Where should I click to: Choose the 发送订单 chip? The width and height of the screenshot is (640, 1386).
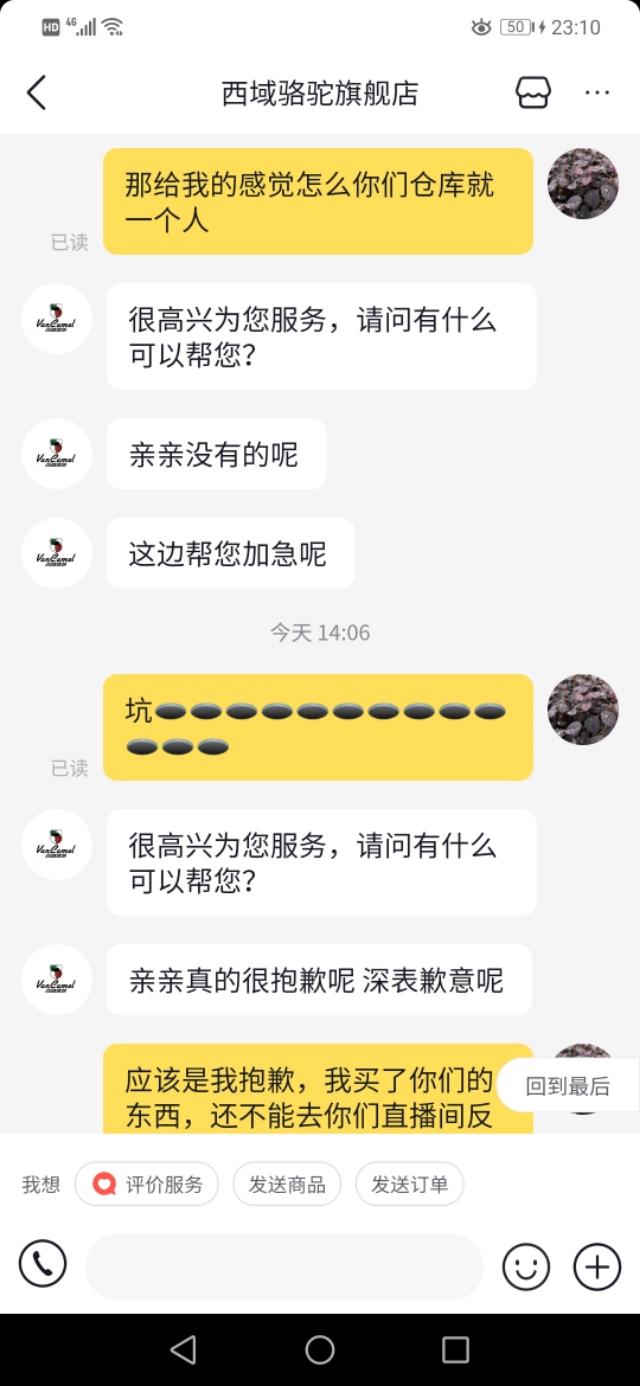[x=410, y=1185]
